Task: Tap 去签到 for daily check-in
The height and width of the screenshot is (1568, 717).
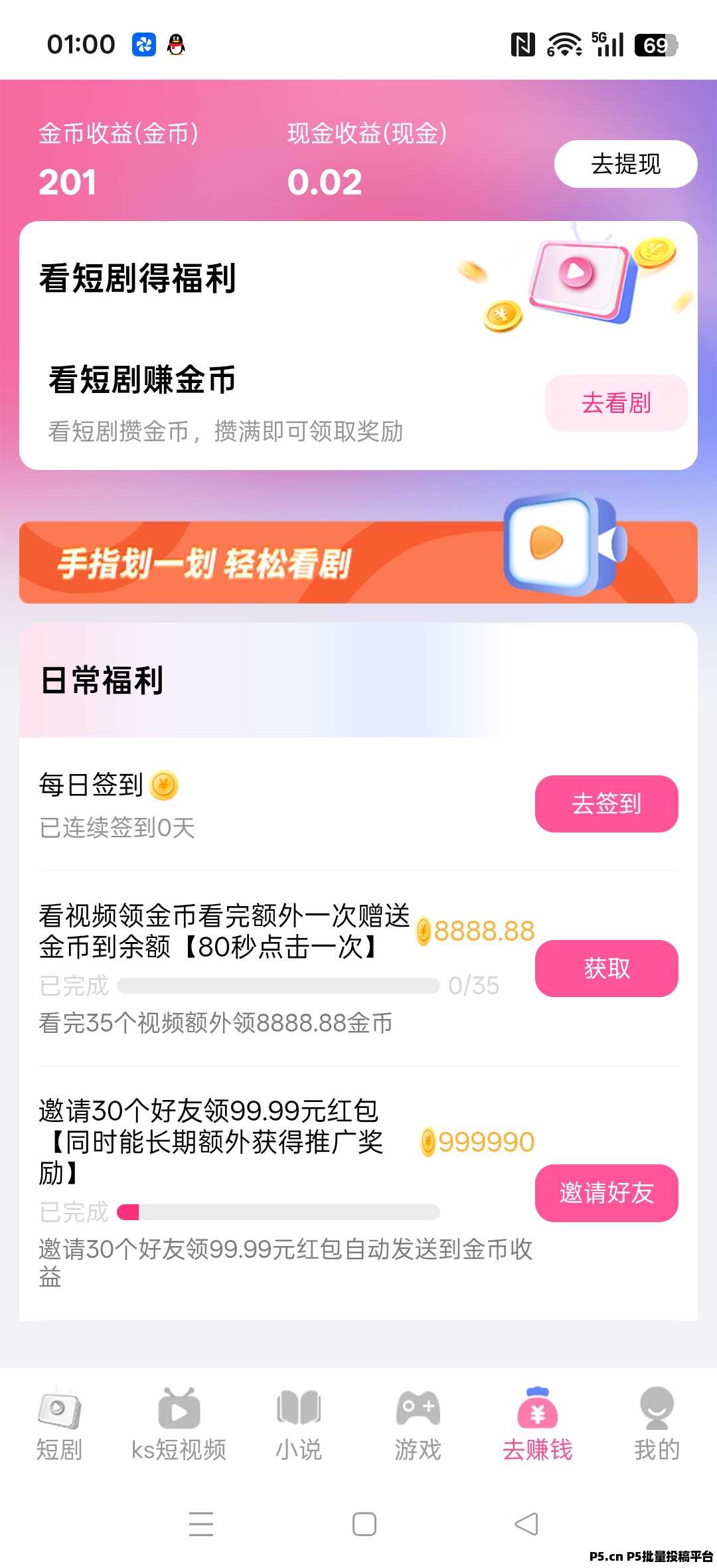Action: click(606, 803)
